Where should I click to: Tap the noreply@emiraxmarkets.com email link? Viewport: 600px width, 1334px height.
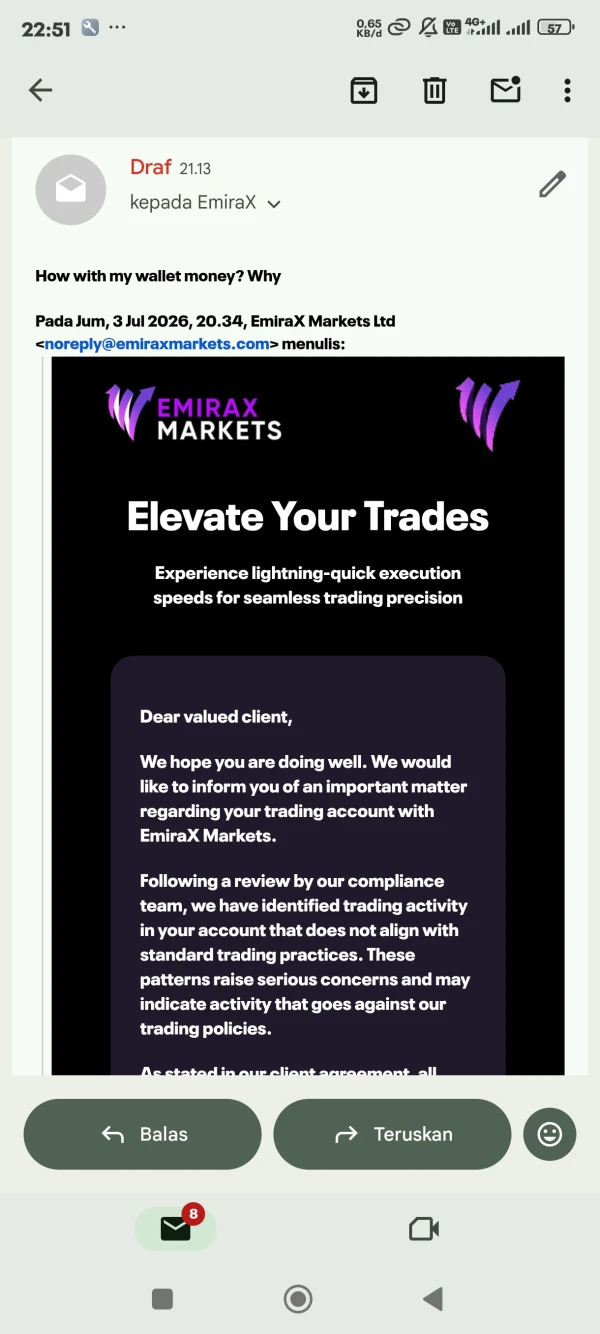(x=157, y=343)
